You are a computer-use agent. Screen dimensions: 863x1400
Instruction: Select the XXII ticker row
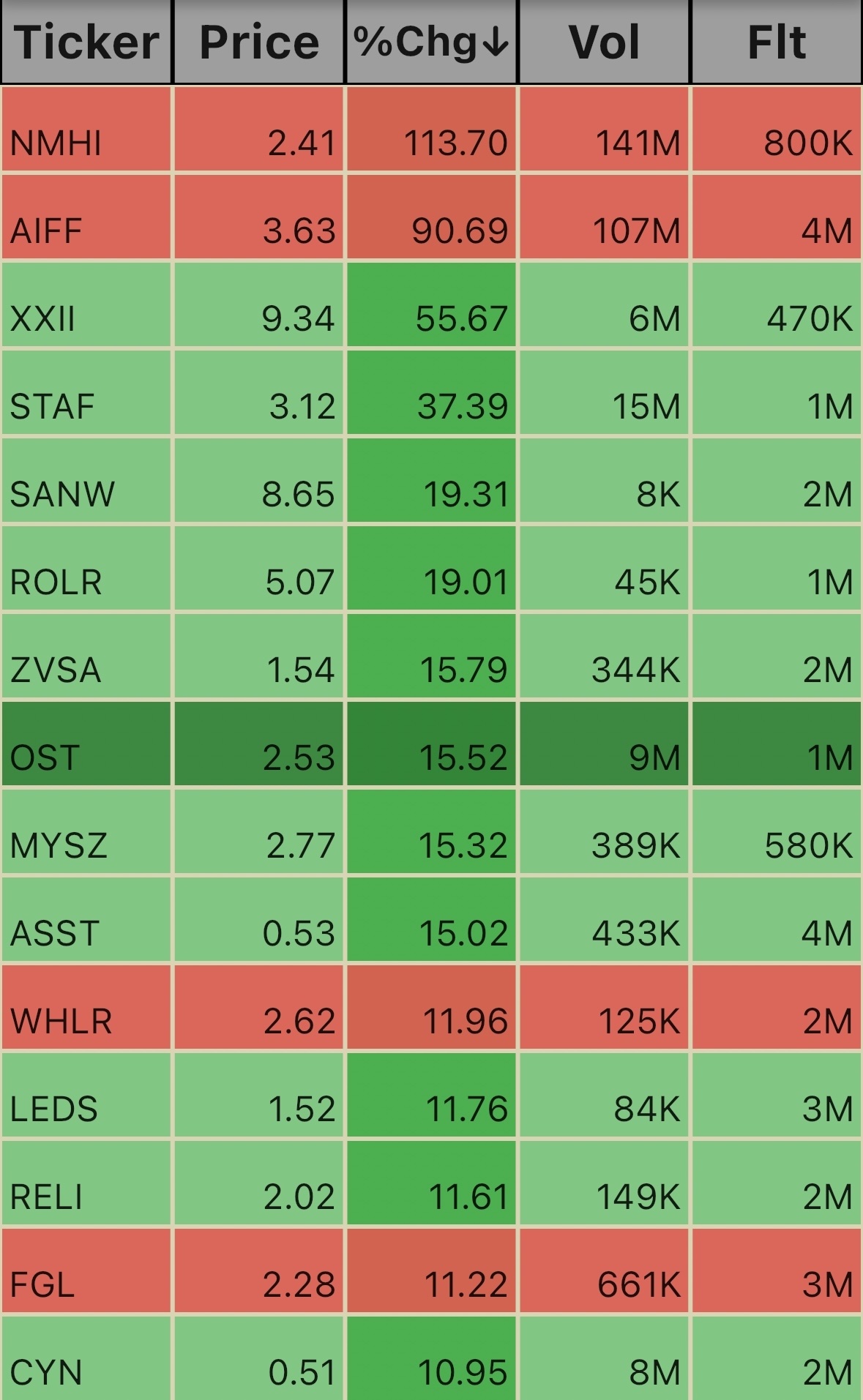(x=431, y=304)
